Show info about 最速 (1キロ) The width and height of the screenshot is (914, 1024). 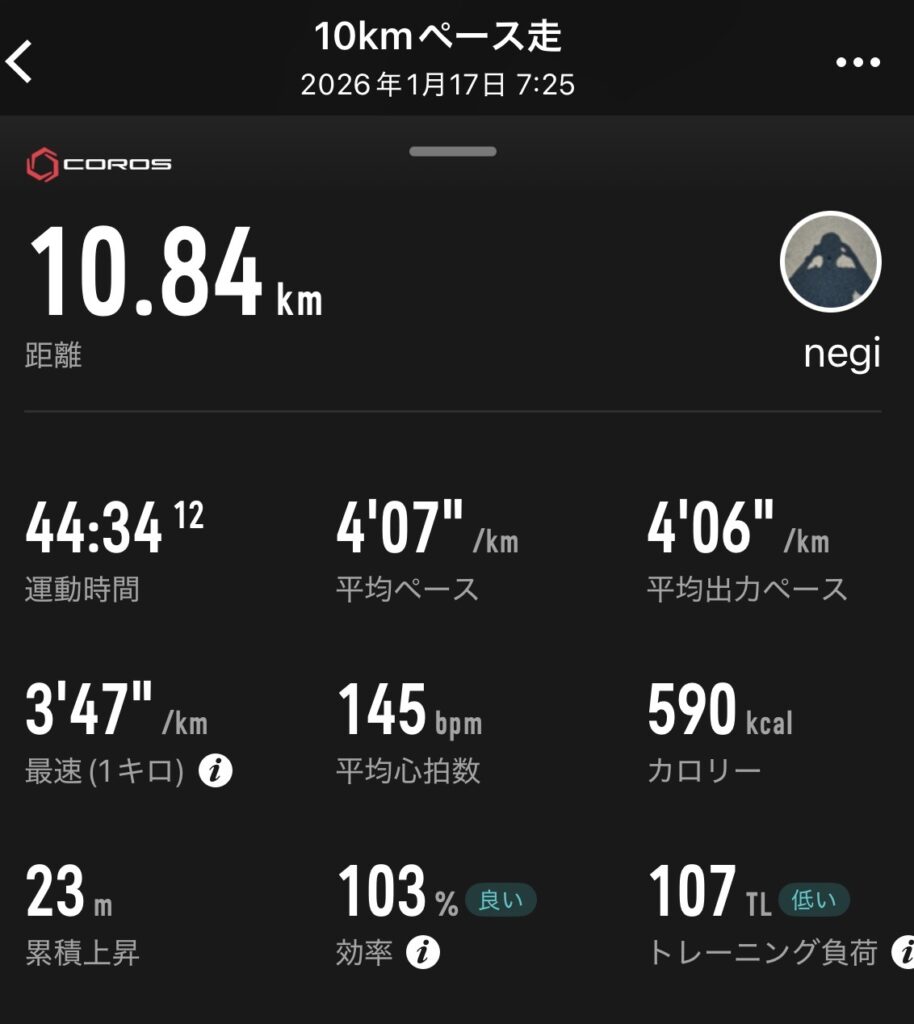(216, 772)
